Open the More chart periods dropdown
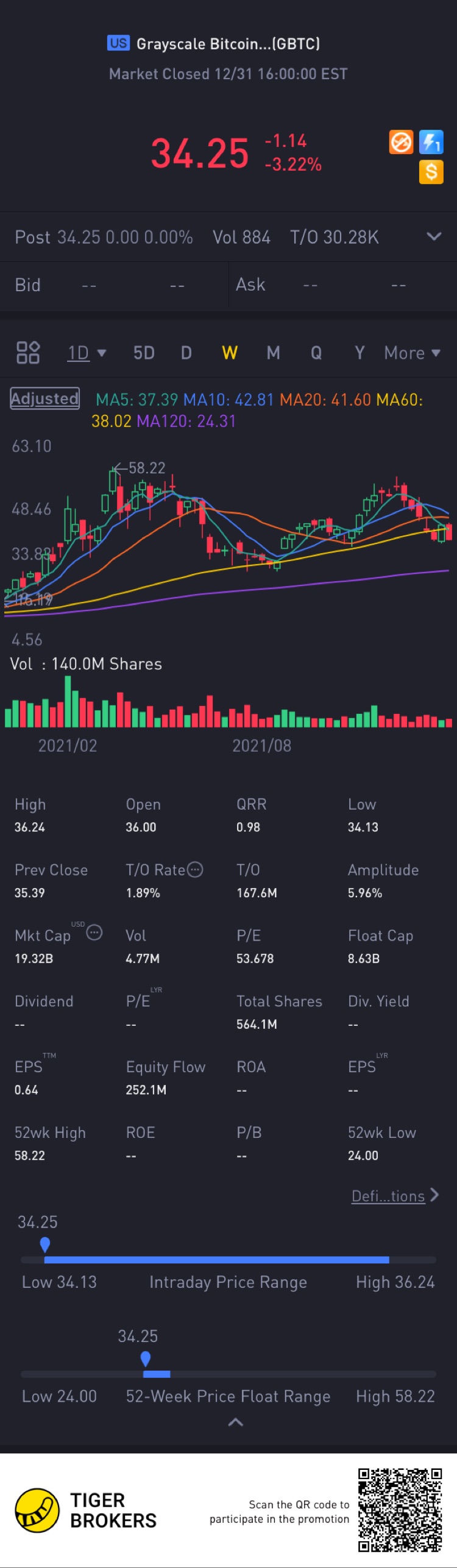The width and height of the screenshot is (457, 1568). 412,353
